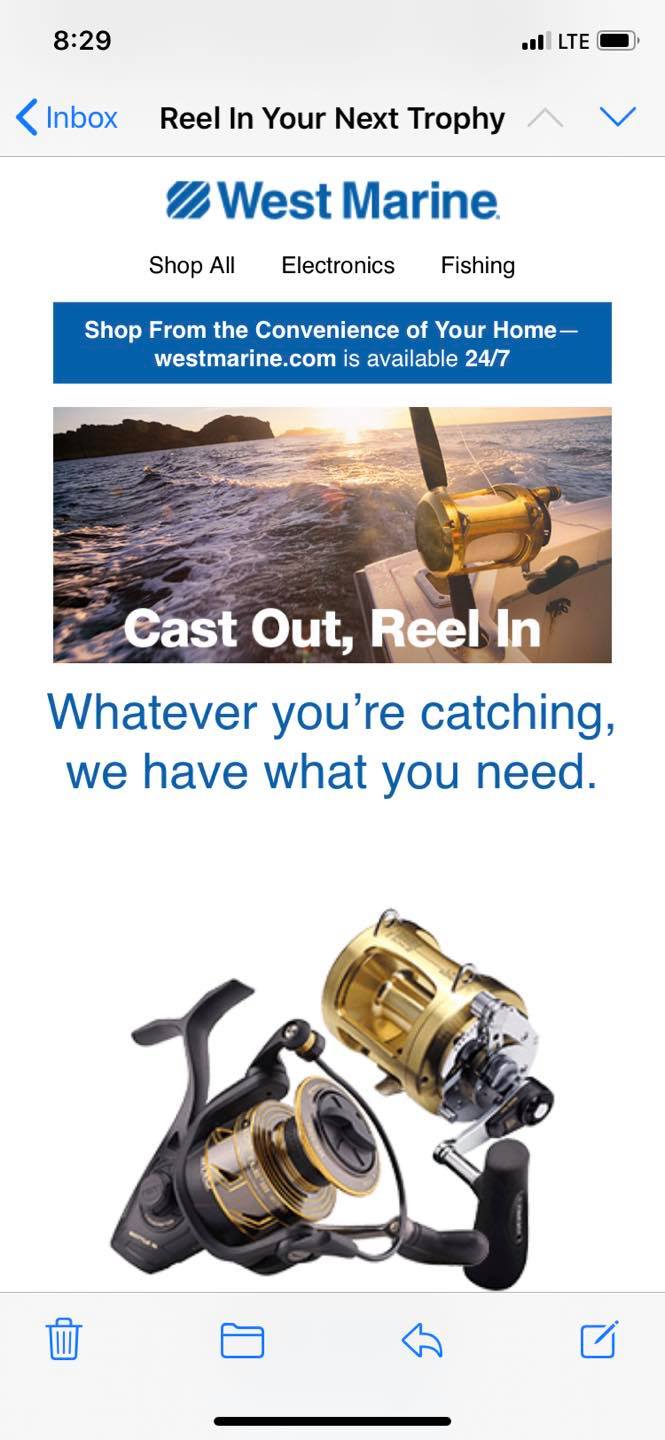The width and height of the screenshot is (665, 1440).
Task: Go back to Inbox
Action: (x=67, y=118)
